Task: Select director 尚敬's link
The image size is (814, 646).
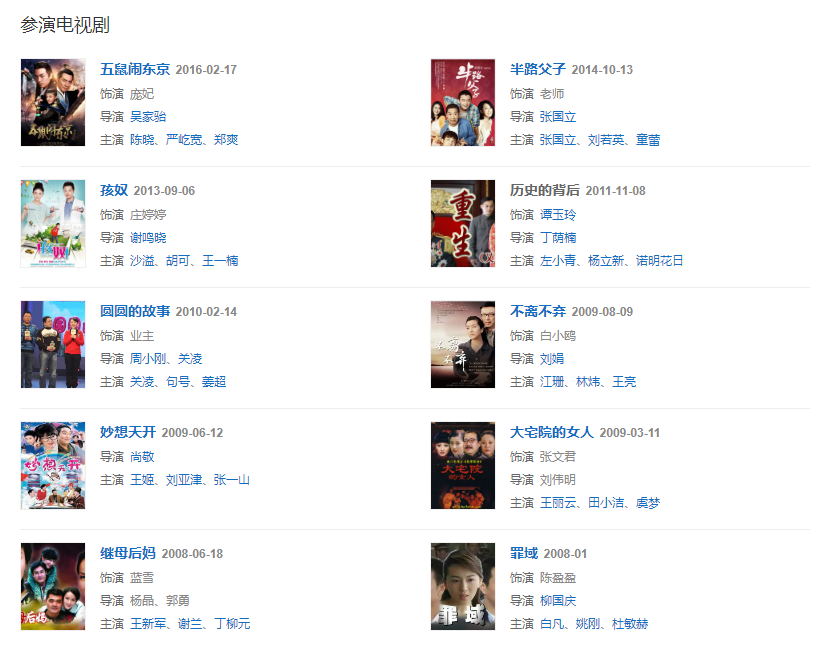Action: [x=142, y=457]
